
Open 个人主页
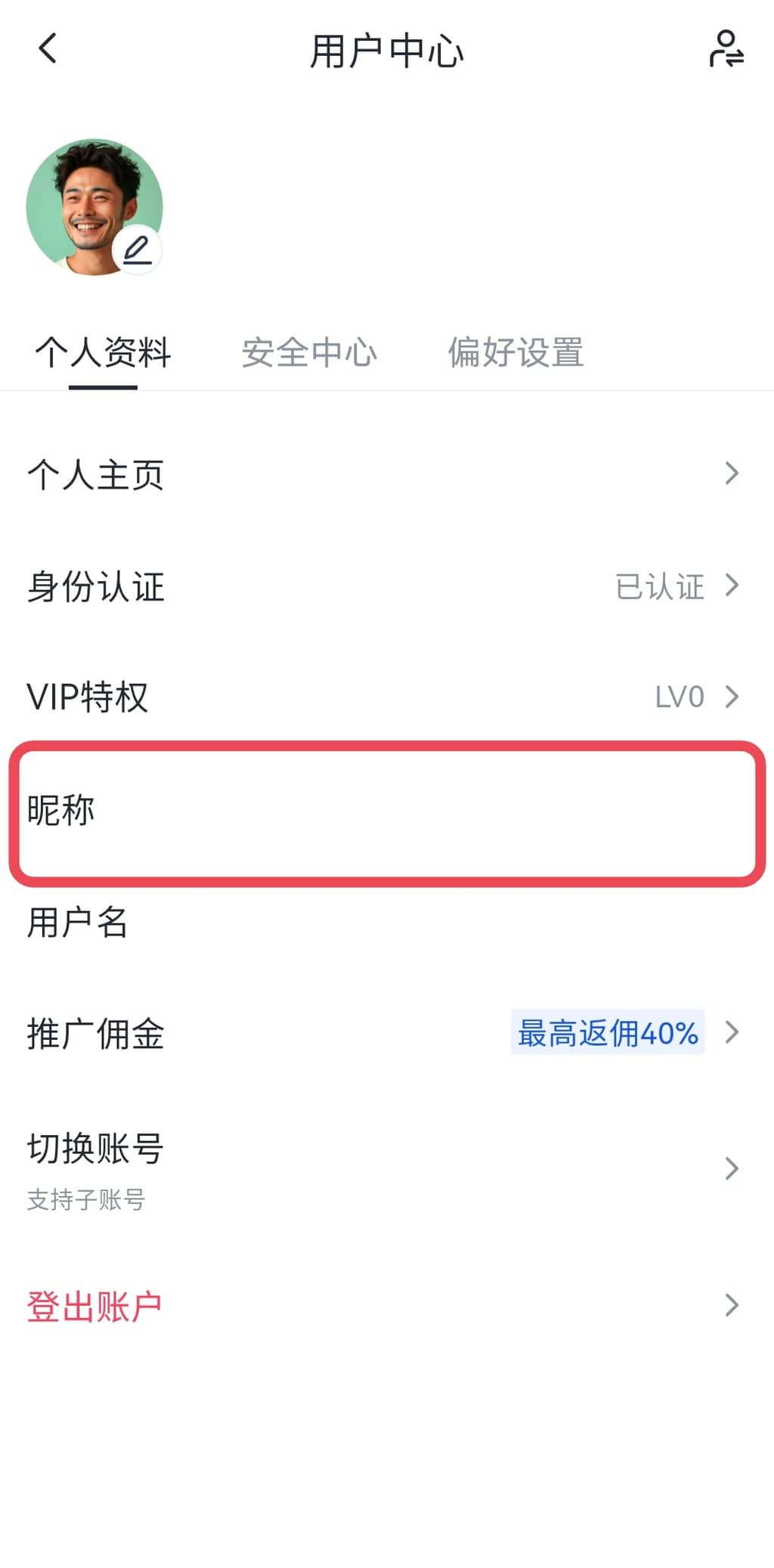(387, 475)
